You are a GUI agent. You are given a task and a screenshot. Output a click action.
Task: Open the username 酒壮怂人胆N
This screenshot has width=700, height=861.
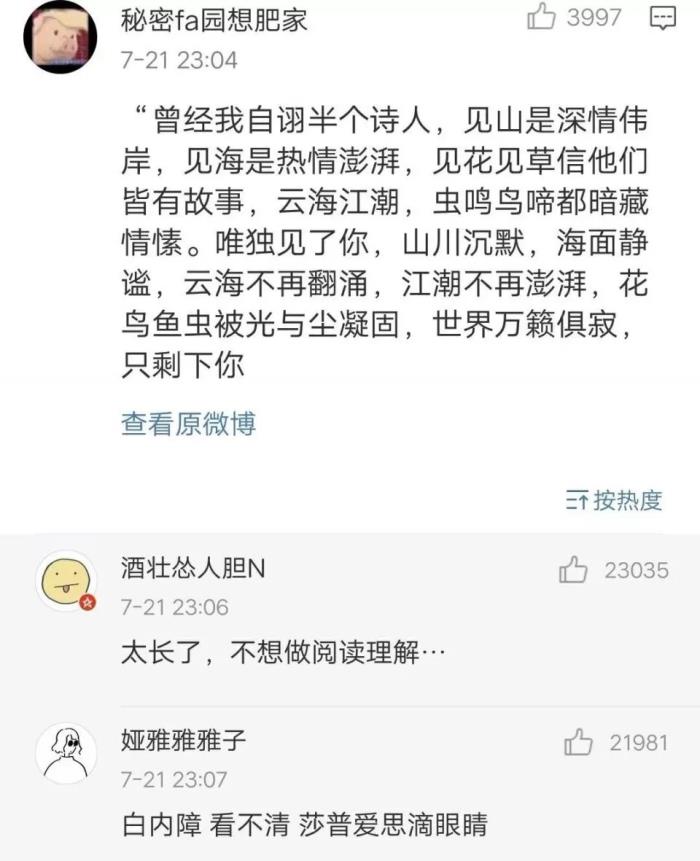pyautogui.click(x=193, y=569)
